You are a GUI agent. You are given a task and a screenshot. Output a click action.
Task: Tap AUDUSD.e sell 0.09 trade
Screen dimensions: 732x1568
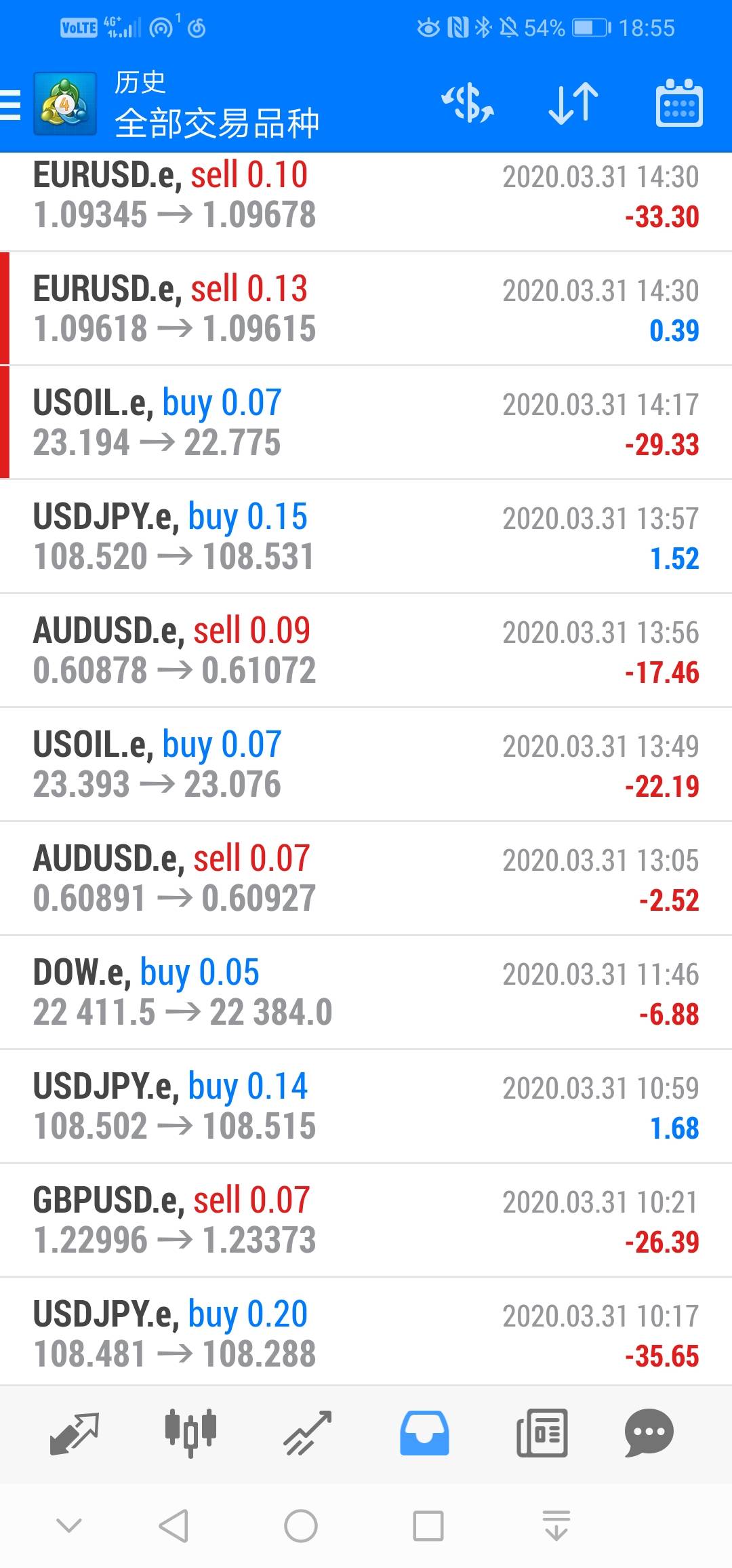tap(366, 650)
